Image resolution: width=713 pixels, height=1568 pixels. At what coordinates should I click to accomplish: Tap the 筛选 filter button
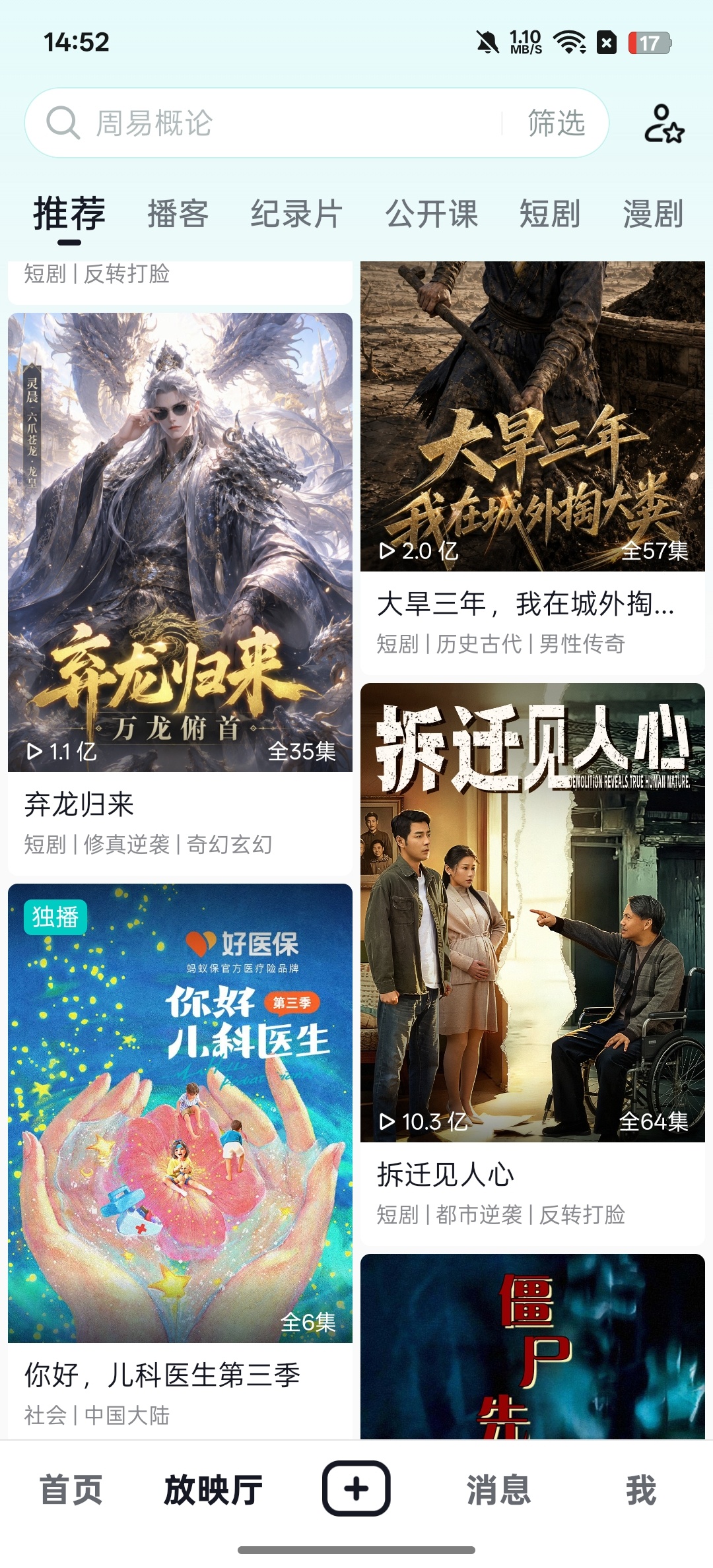coord(556,123)
